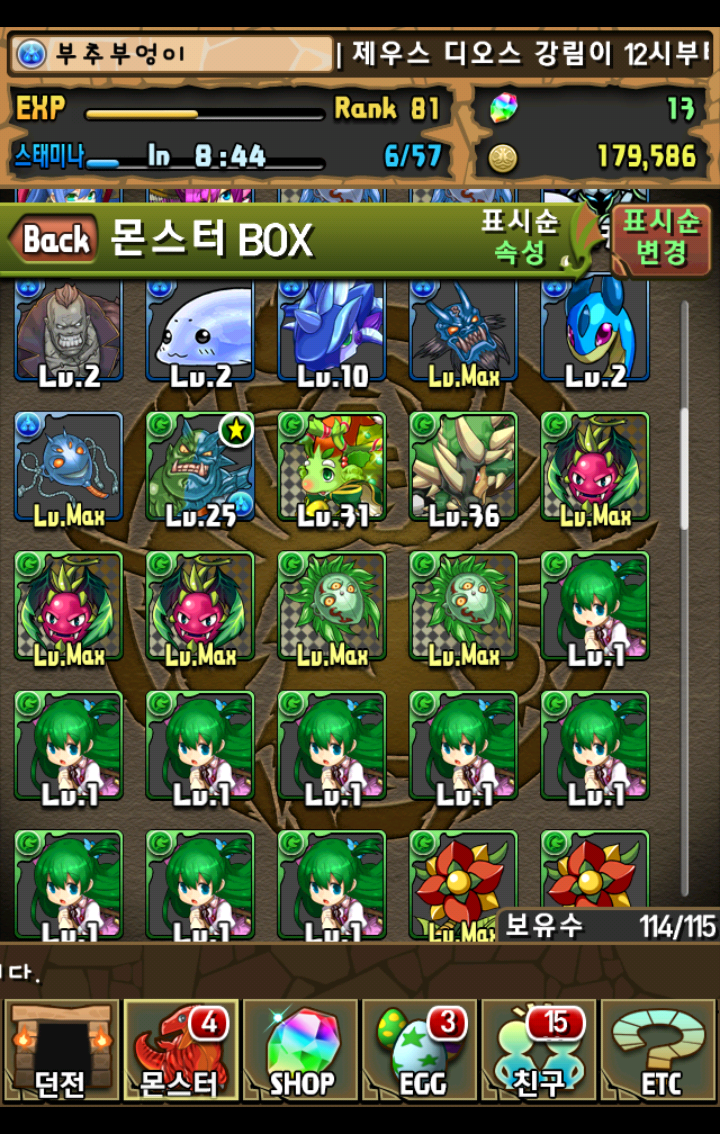
Task: Tap the Back button
Action: (54, 240)
